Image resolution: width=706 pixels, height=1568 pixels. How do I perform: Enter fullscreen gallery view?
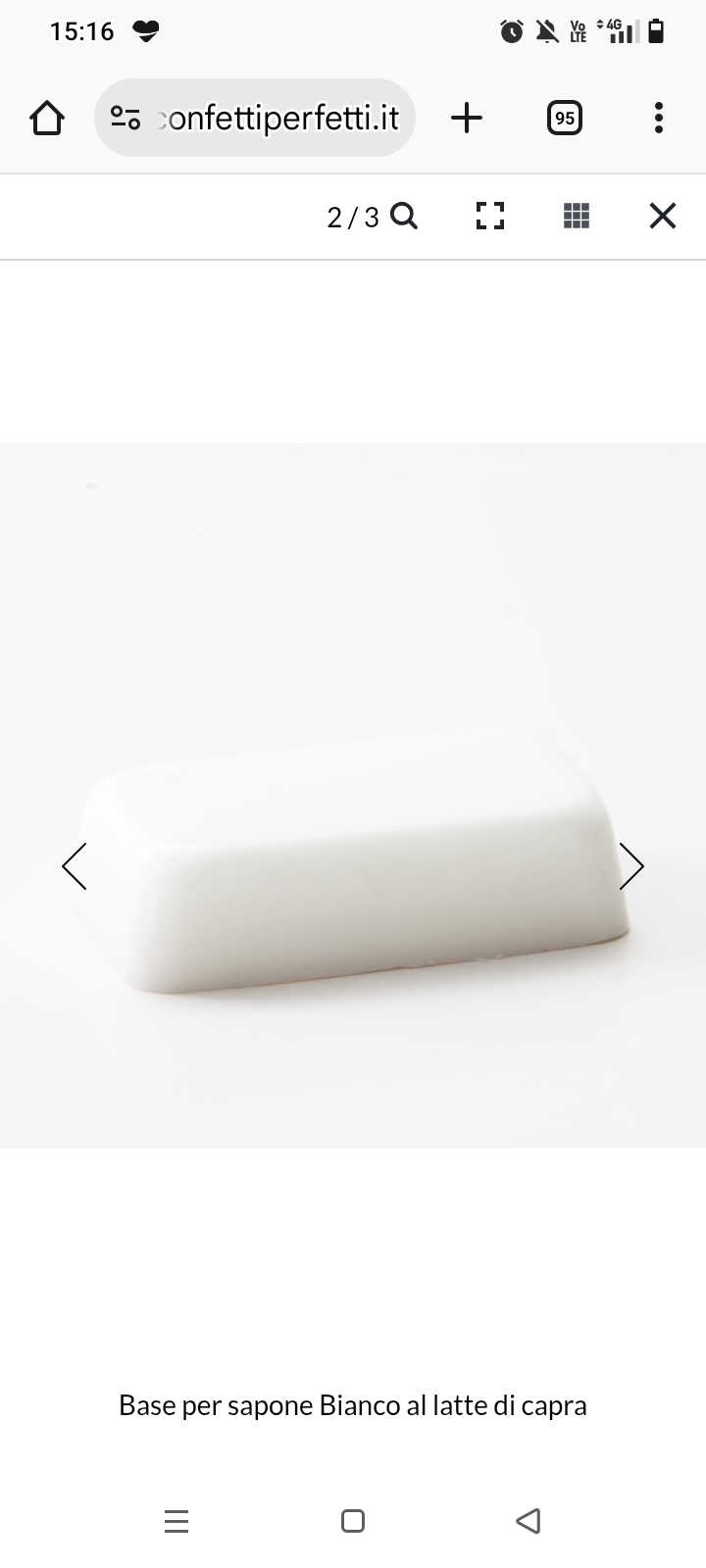[490, 216]
